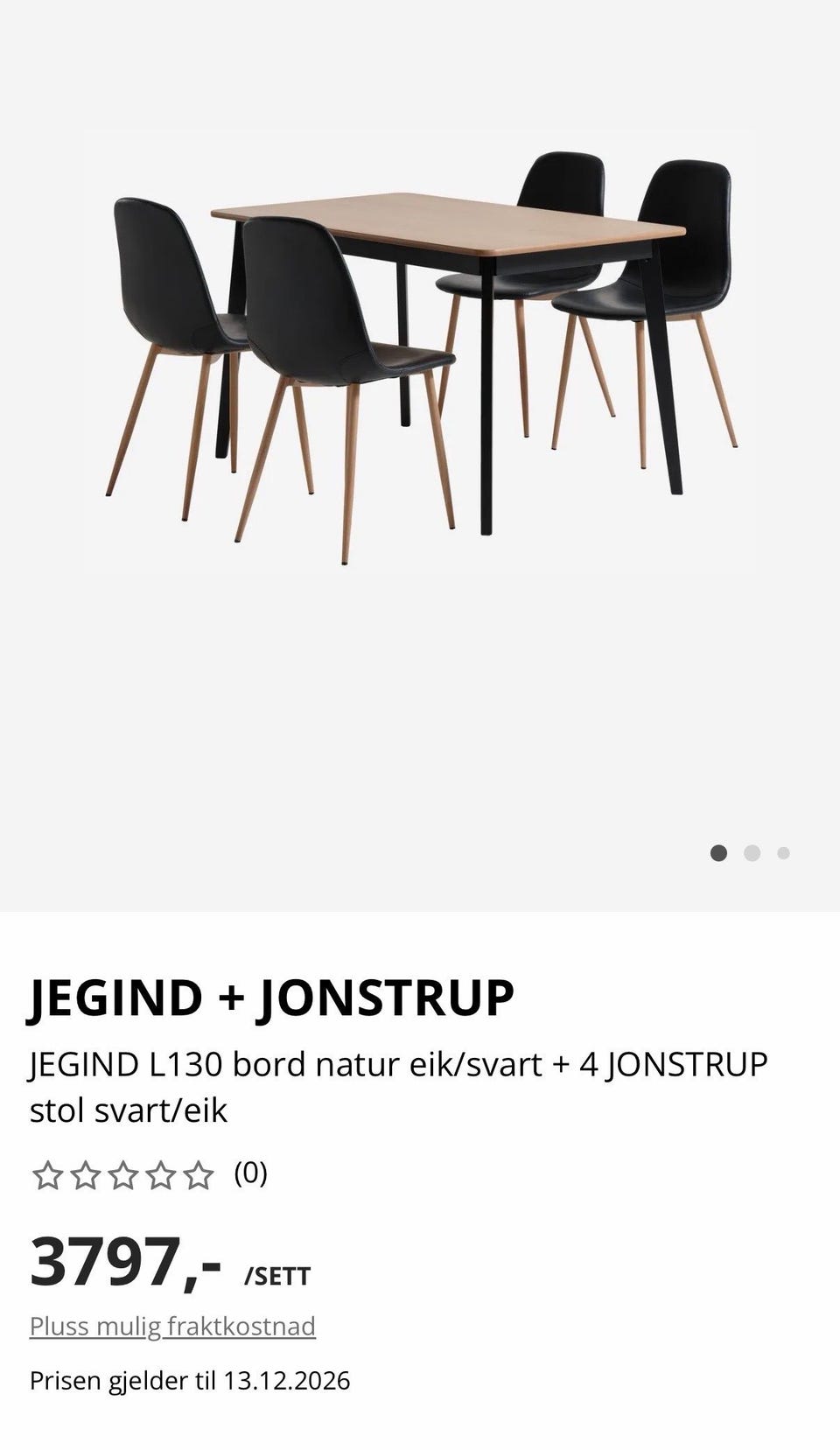Image resolution: width=840 pixels, height=1450 pixels.
Task: Open the Pluss mulig fraktkostnad link
Action: tap(172, 1326)
